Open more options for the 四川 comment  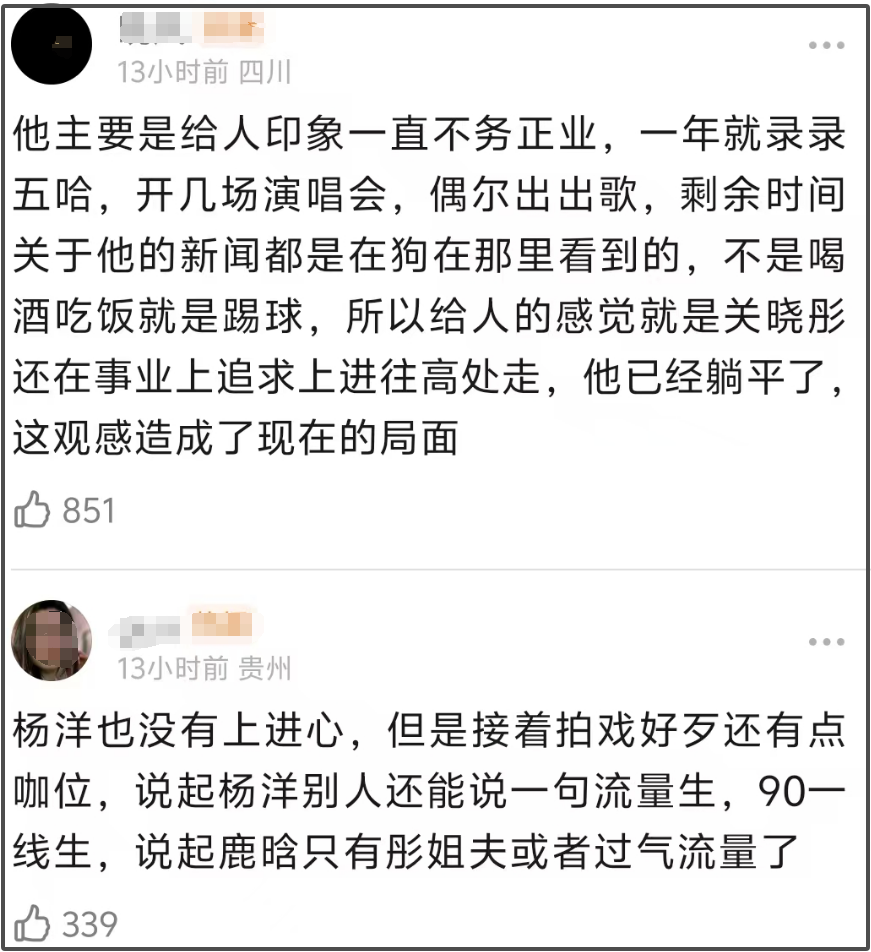(826, 47)
